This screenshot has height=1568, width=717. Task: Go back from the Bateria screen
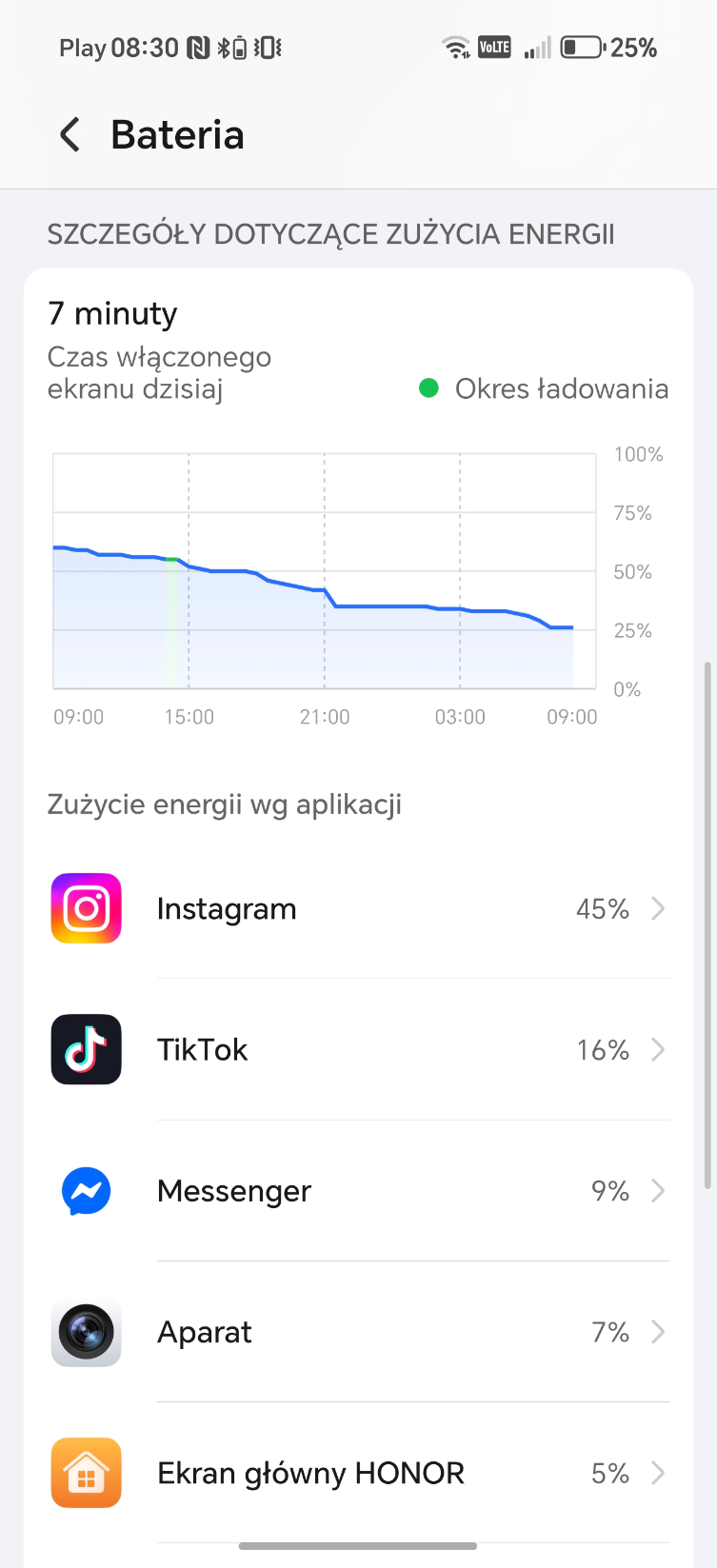[70, 135]
